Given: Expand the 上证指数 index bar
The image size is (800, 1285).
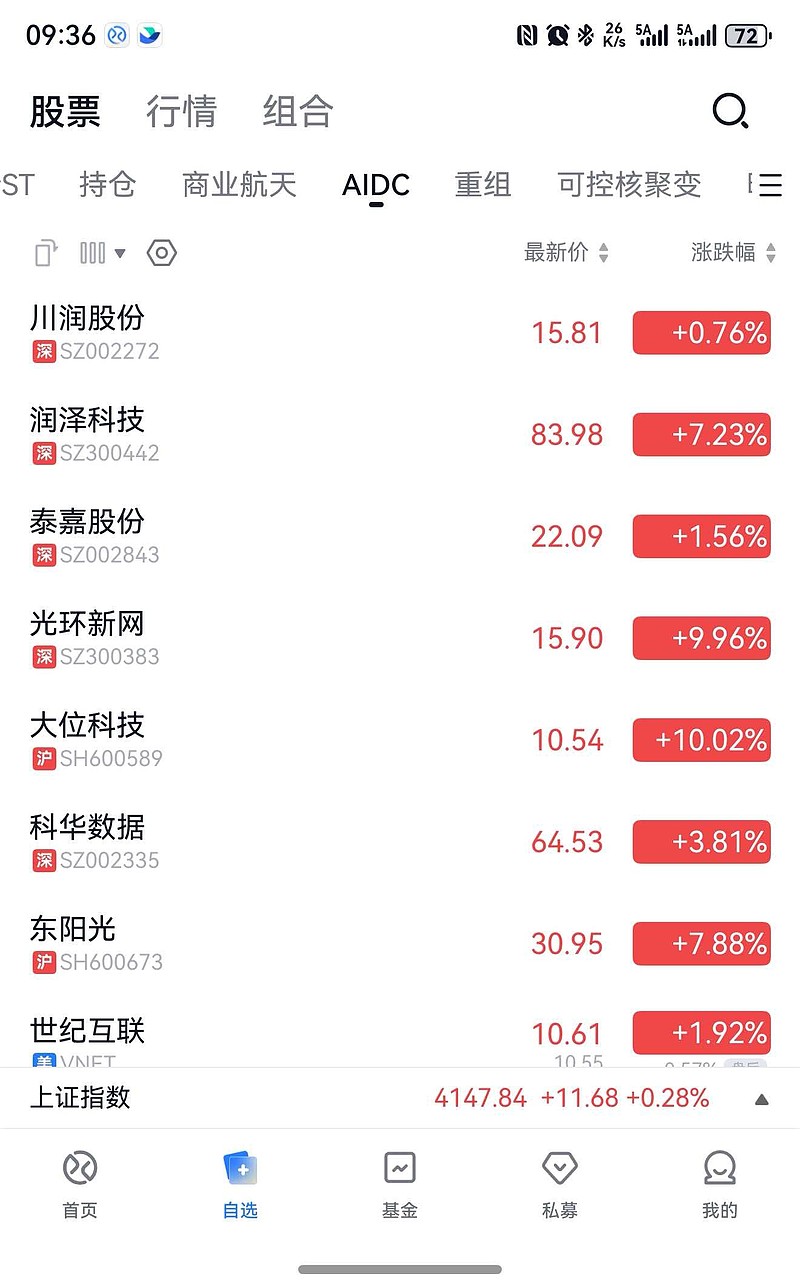Looking at the screenshot, I should point(761,1099).
